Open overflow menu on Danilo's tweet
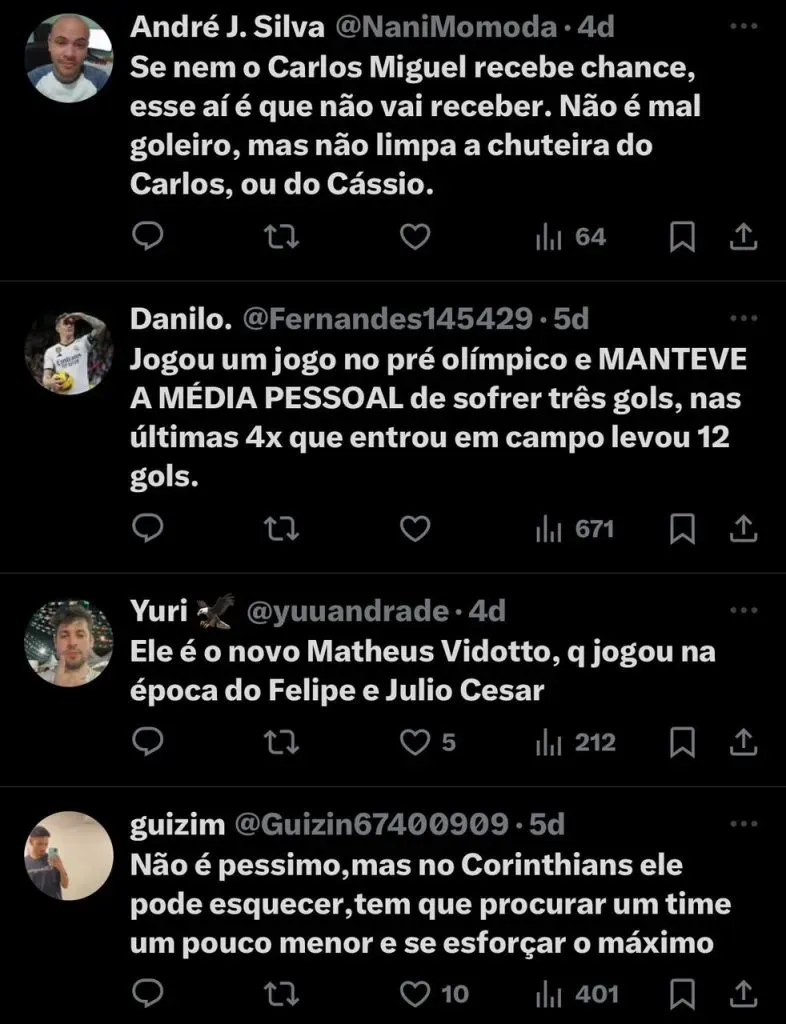Viewport: 786px width, 1024px height. [x=744, y=319]
